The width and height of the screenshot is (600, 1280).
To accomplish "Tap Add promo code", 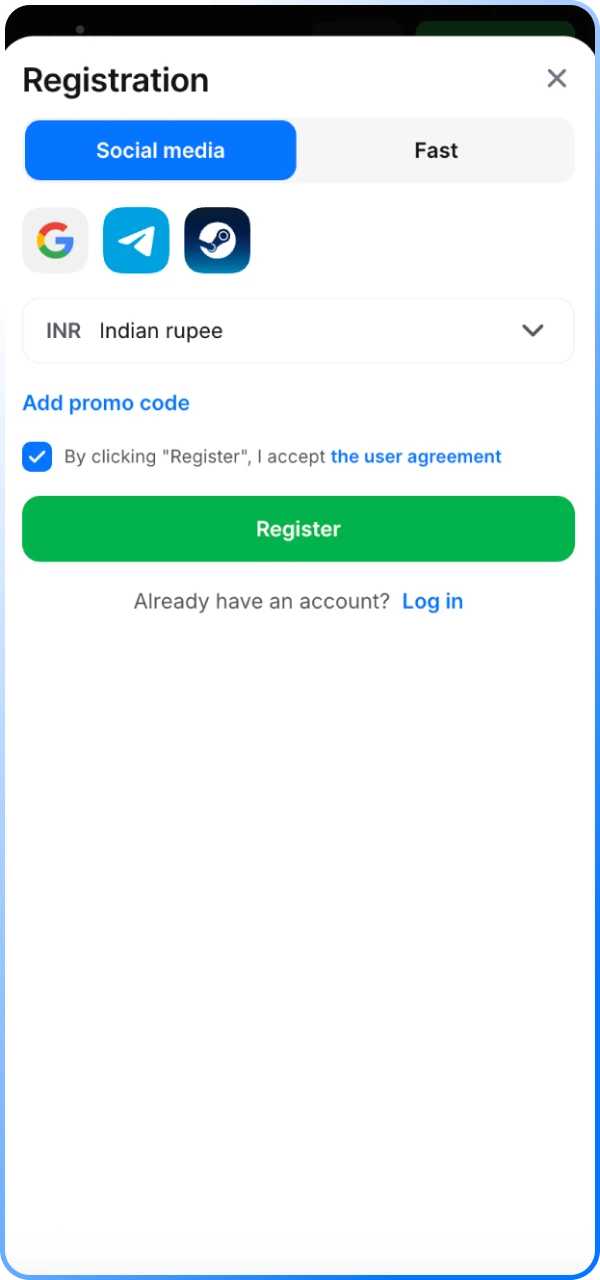I will coord(106,403).
